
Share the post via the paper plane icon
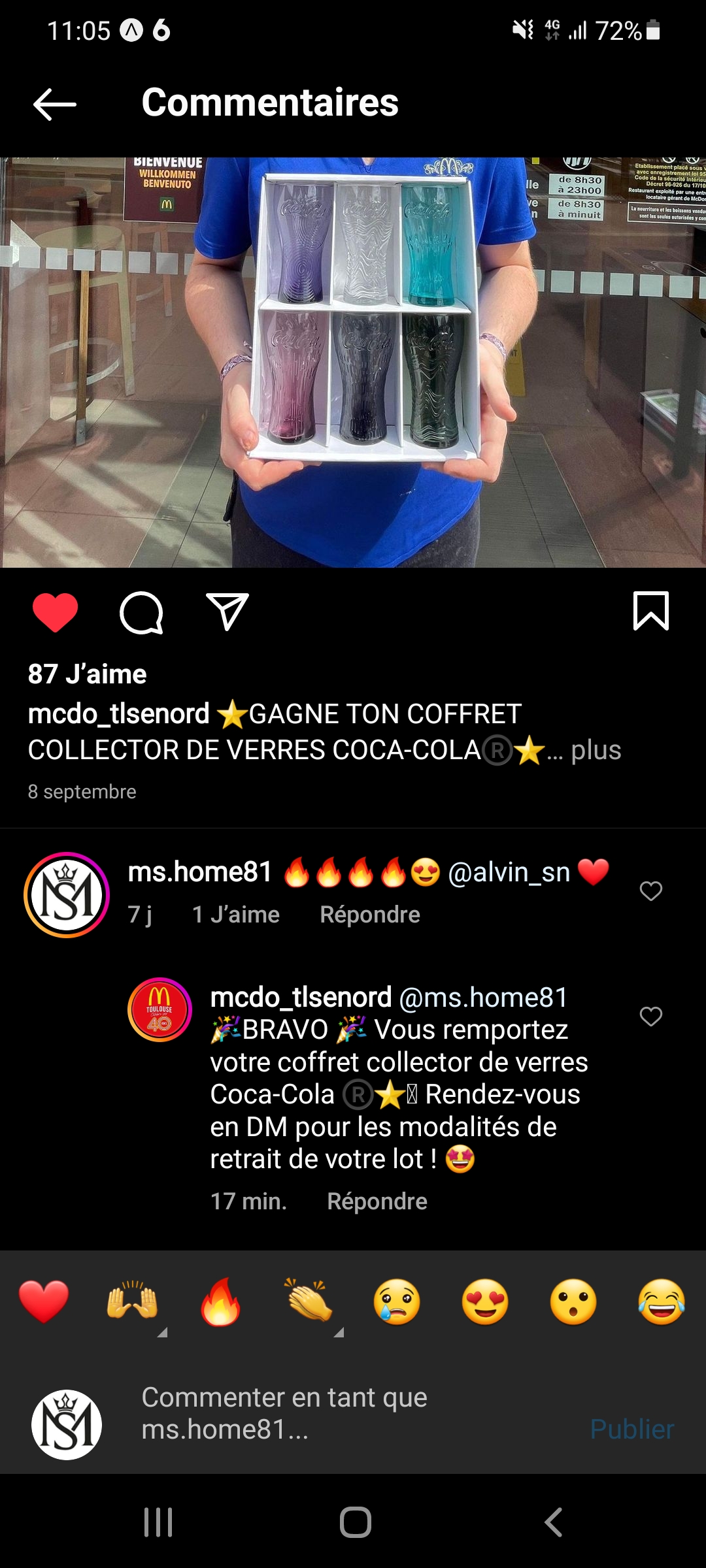pyautogui.click(x=227, y=612)
